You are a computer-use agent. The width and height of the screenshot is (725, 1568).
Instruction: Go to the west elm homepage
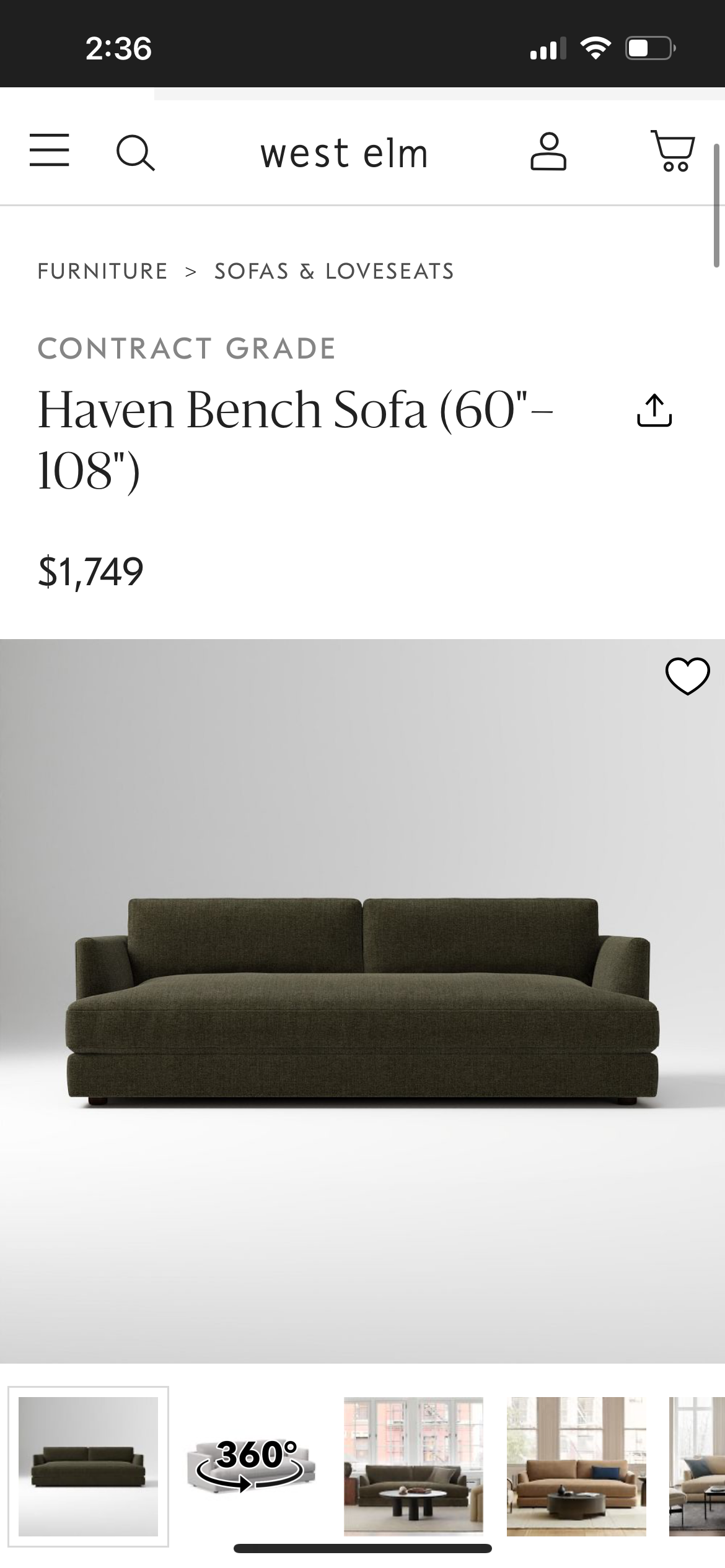344,154
